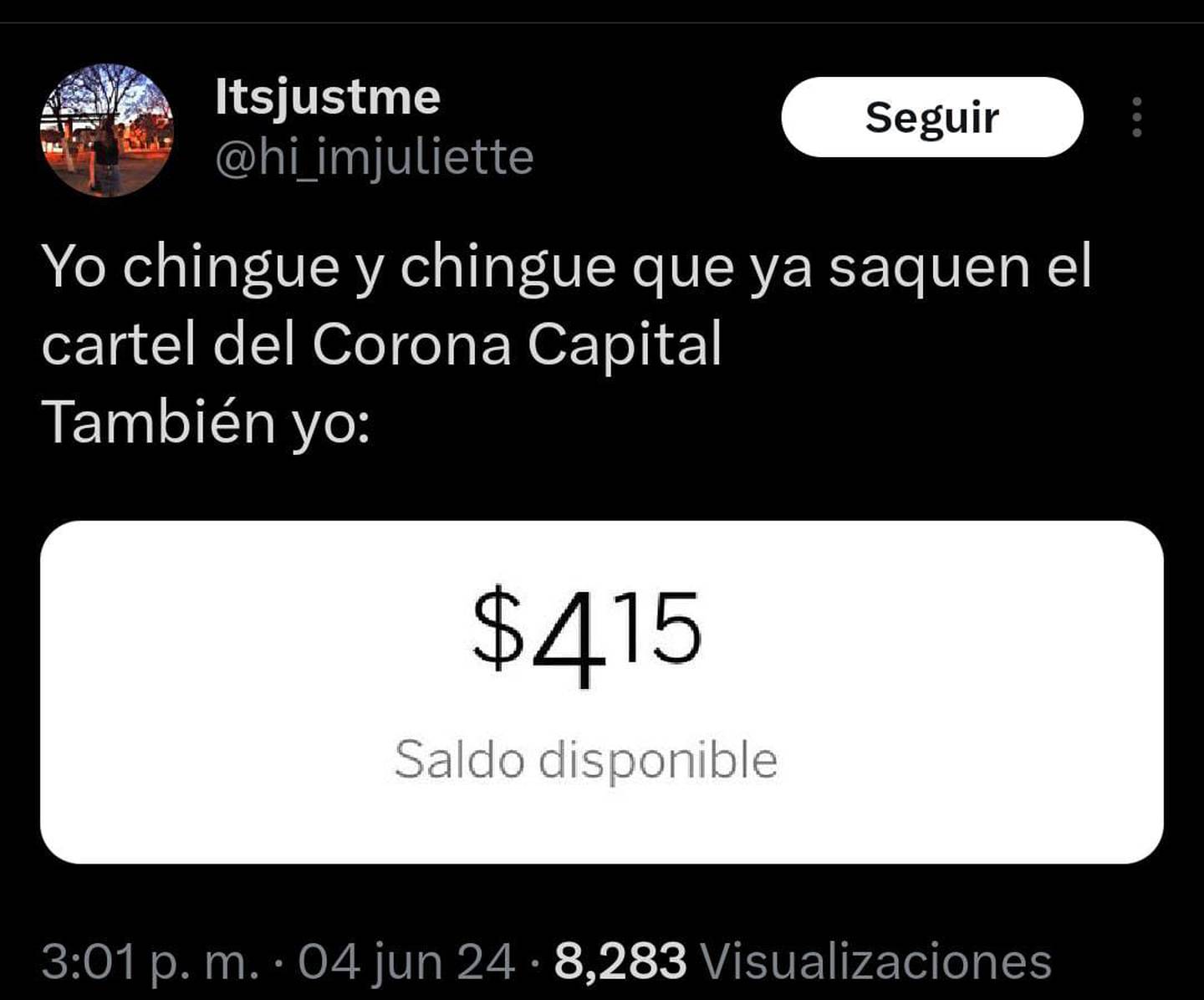Screen dimensions: 1204x1000
Task: Open the attached $415 saldo disponible image
Action: coord(601,691)
